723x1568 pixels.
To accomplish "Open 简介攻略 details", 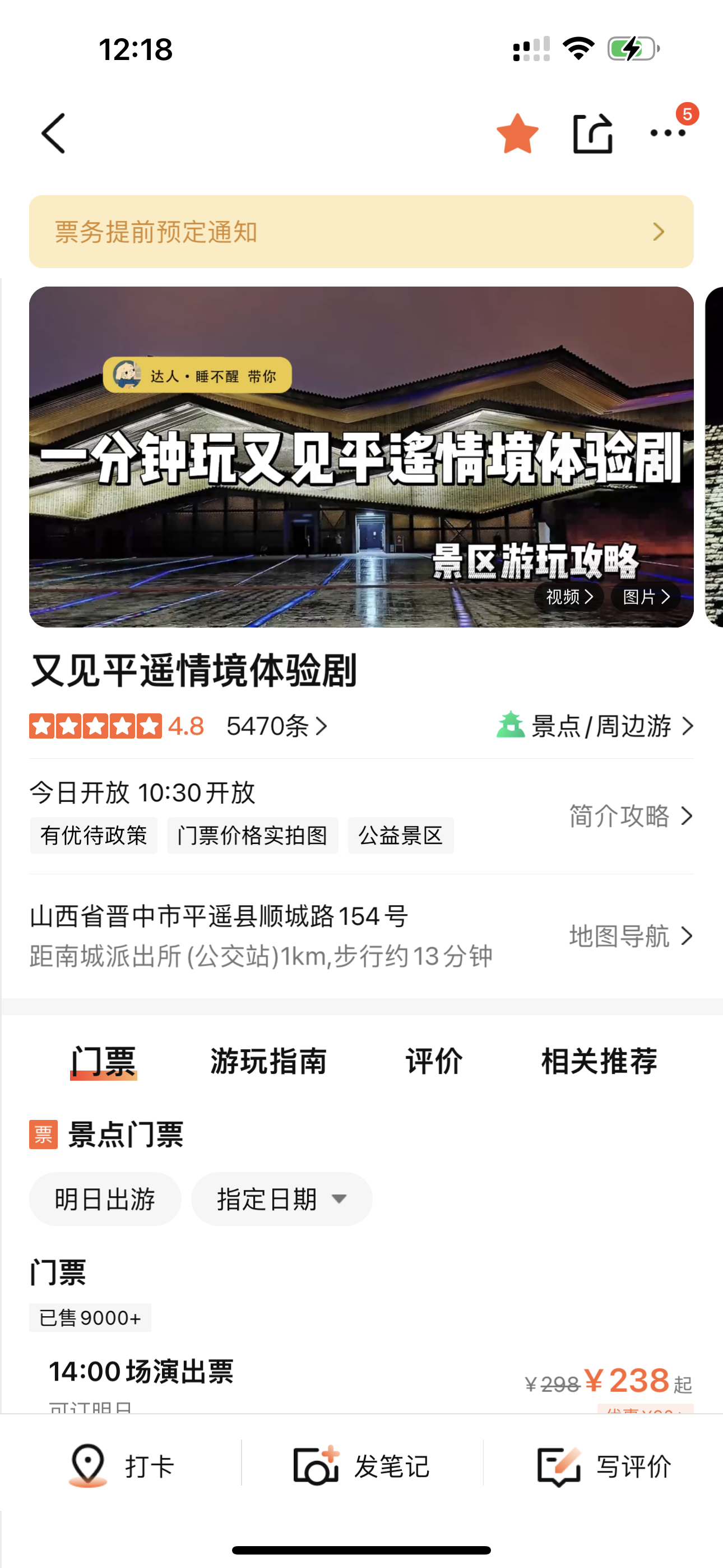I will click(630, 815).
